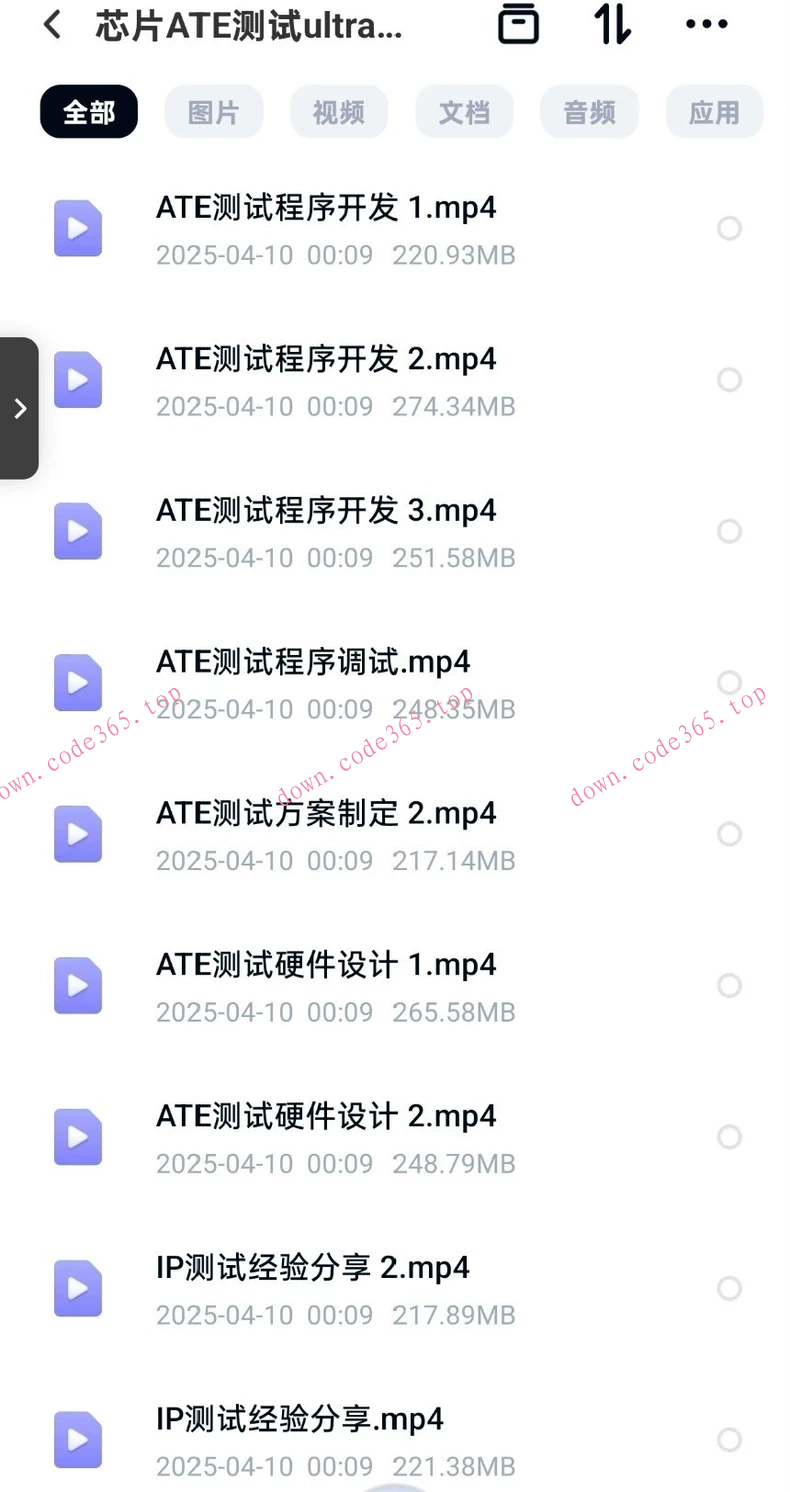Open ATE测试程序开发 3.mp4 by its name

point(326,510)
